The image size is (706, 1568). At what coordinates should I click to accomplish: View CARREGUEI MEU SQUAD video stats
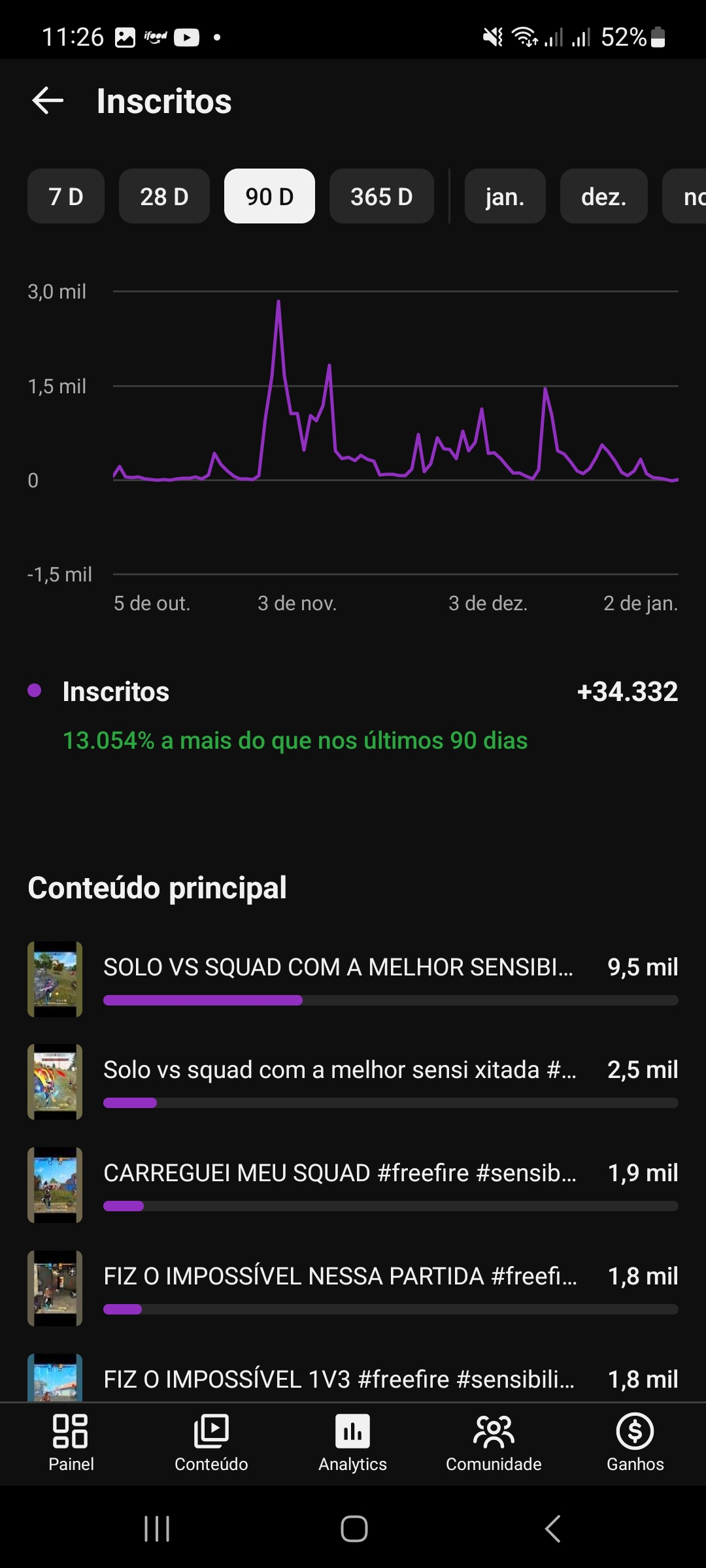340,1173
